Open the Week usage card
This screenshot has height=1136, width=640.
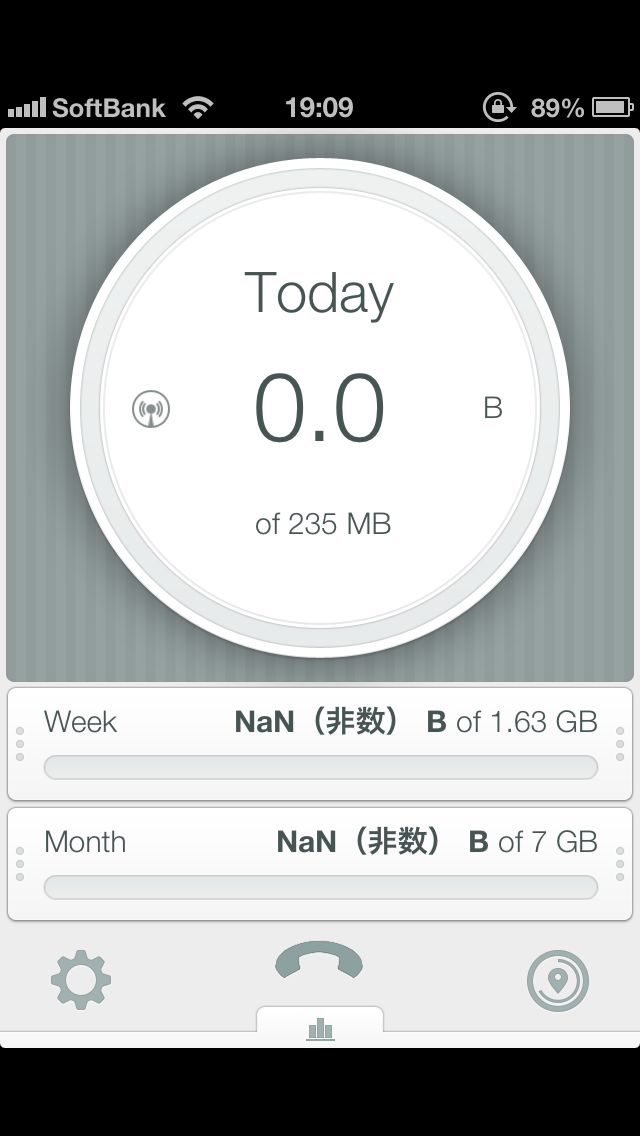[320, 743]
